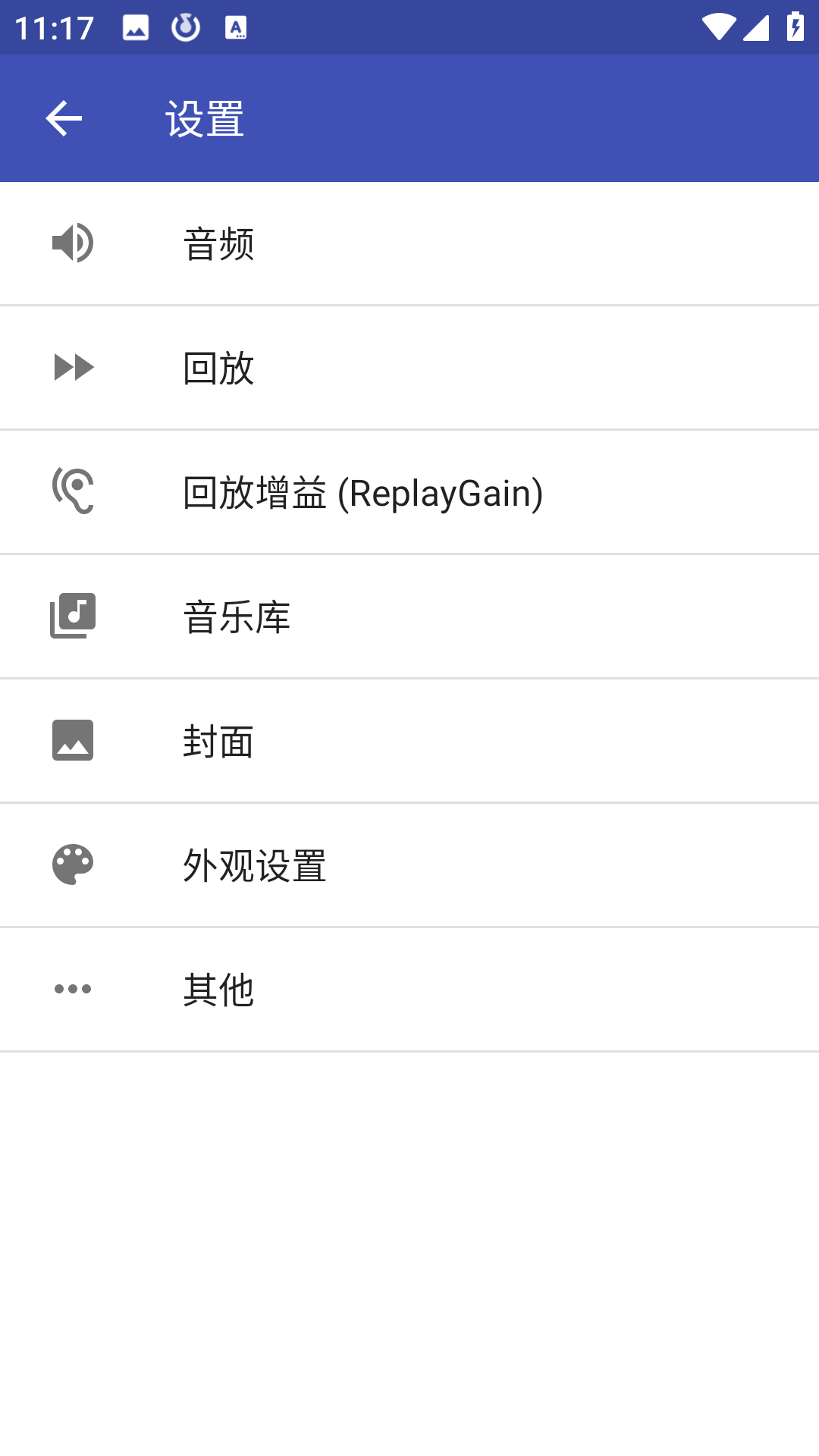Open the 其他 miscellaneous settings
This screenshot has width=819, height=1456.
pyautogui.click(x=409, y=990)
